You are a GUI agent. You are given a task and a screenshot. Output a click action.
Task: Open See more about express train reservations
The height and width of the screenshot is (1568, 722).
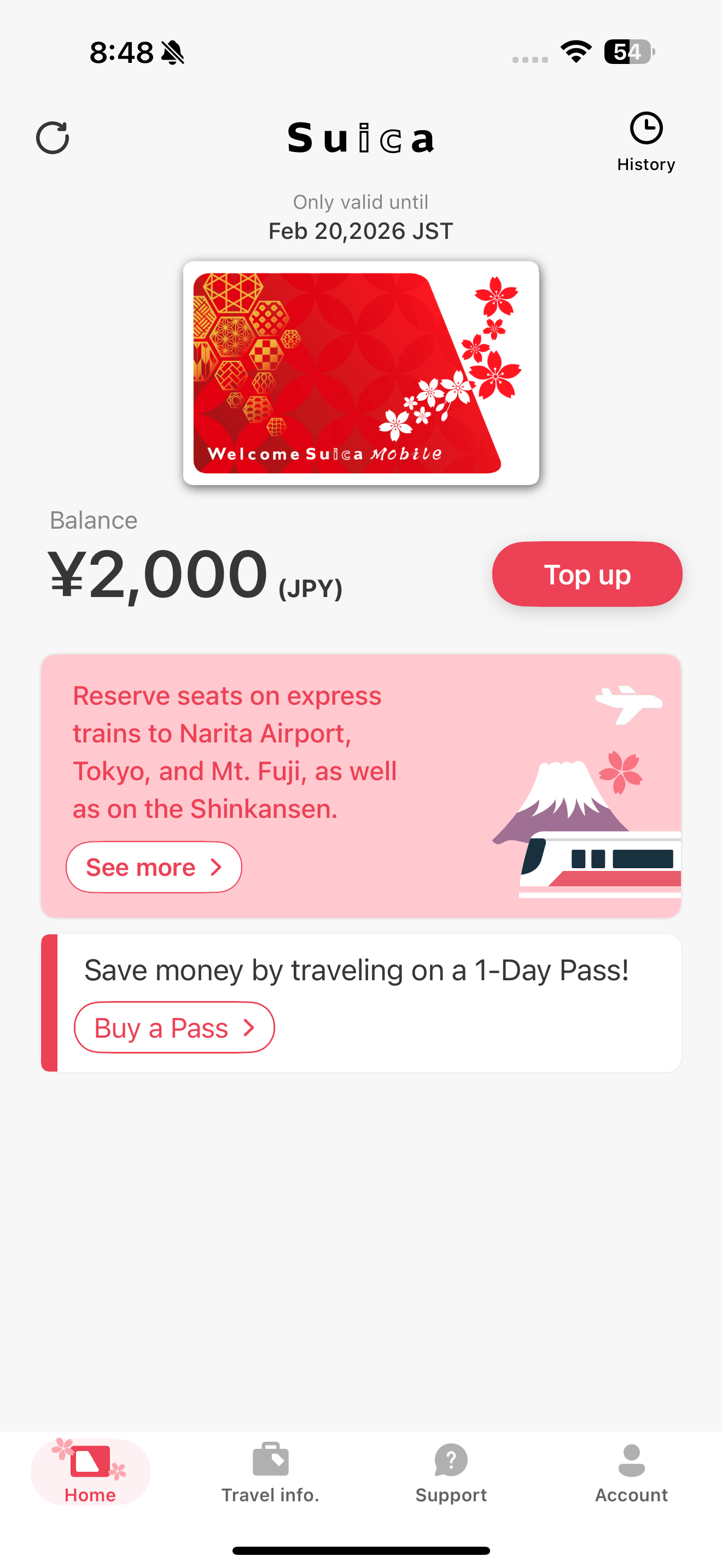(x=153, y=867)
